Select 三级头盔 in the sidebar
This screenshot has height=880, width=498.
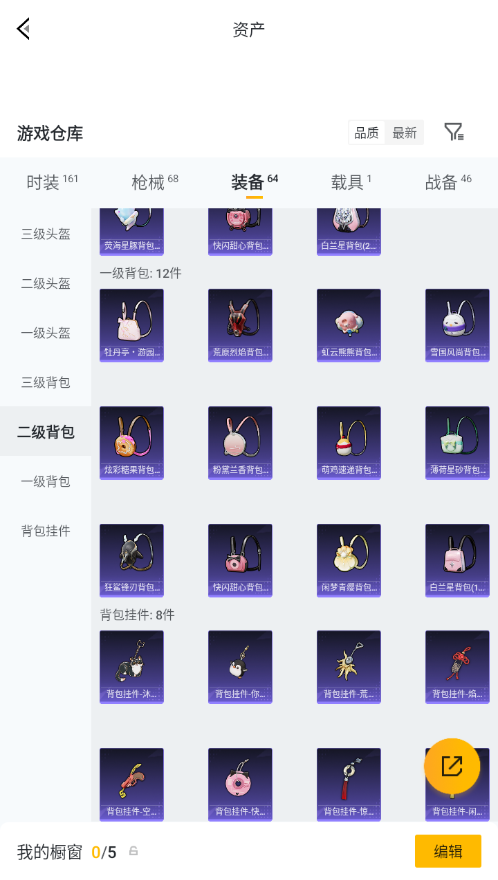(45, 234)
